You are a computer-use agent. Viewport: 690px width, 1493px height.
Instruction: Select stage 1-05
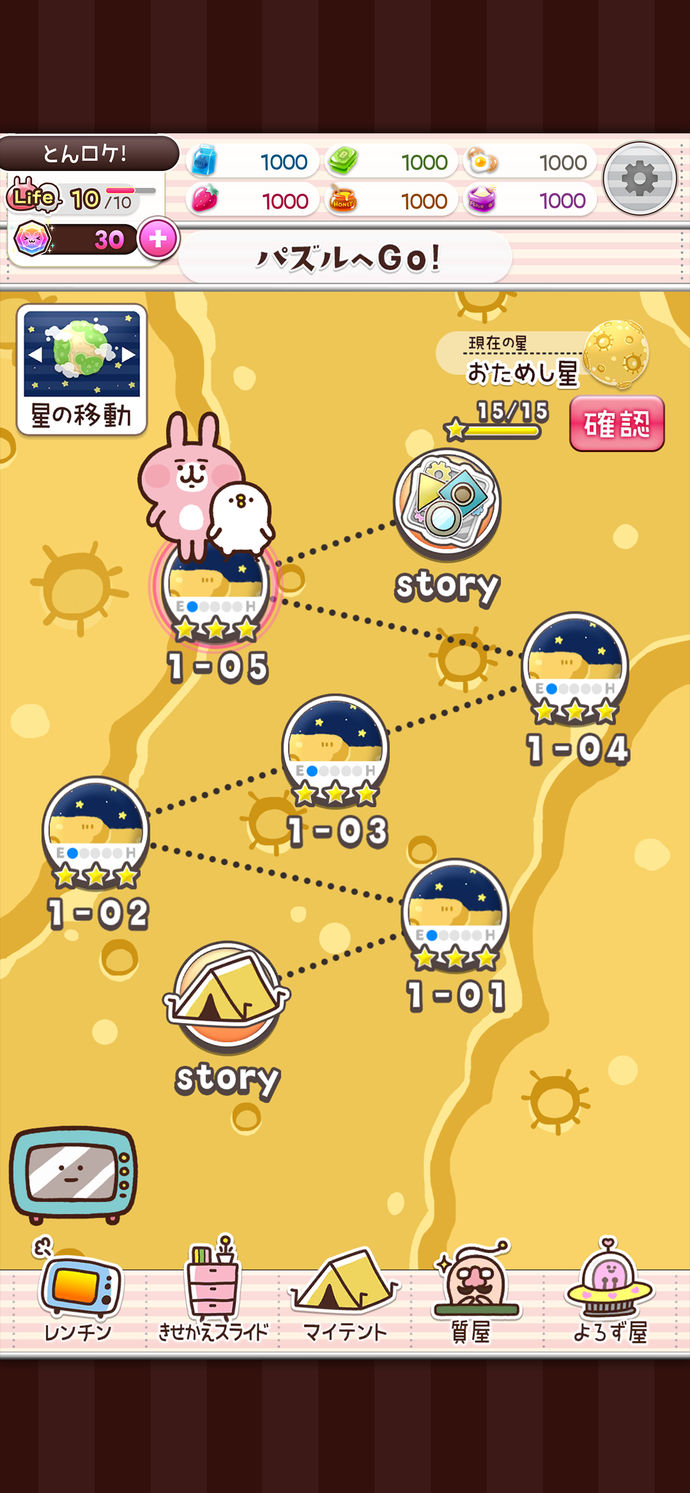216,590
